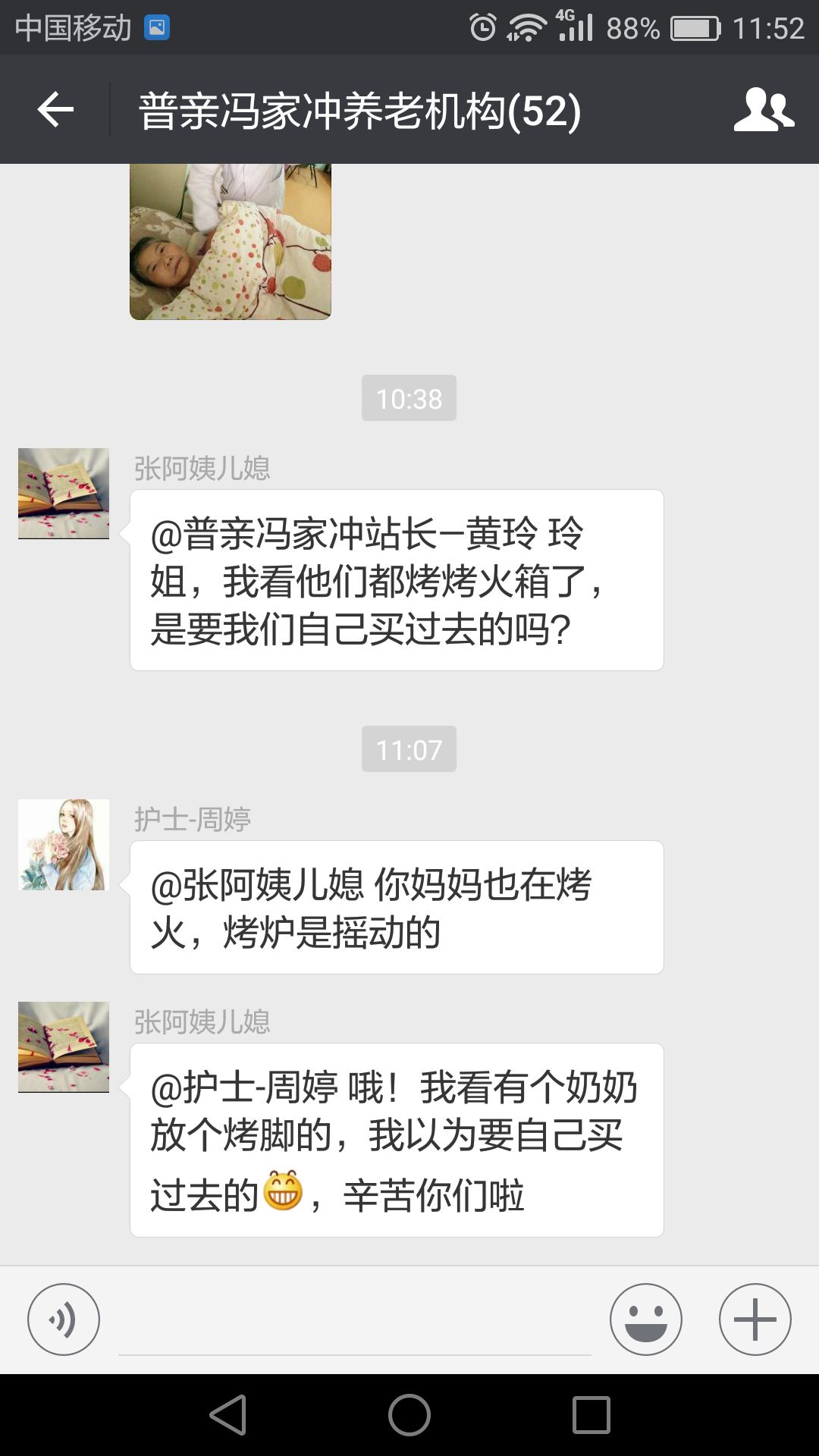The height and width of the screenshot is (1456, 819).
Task: Go back from the group chat
Action: click(x=55, y=110)
